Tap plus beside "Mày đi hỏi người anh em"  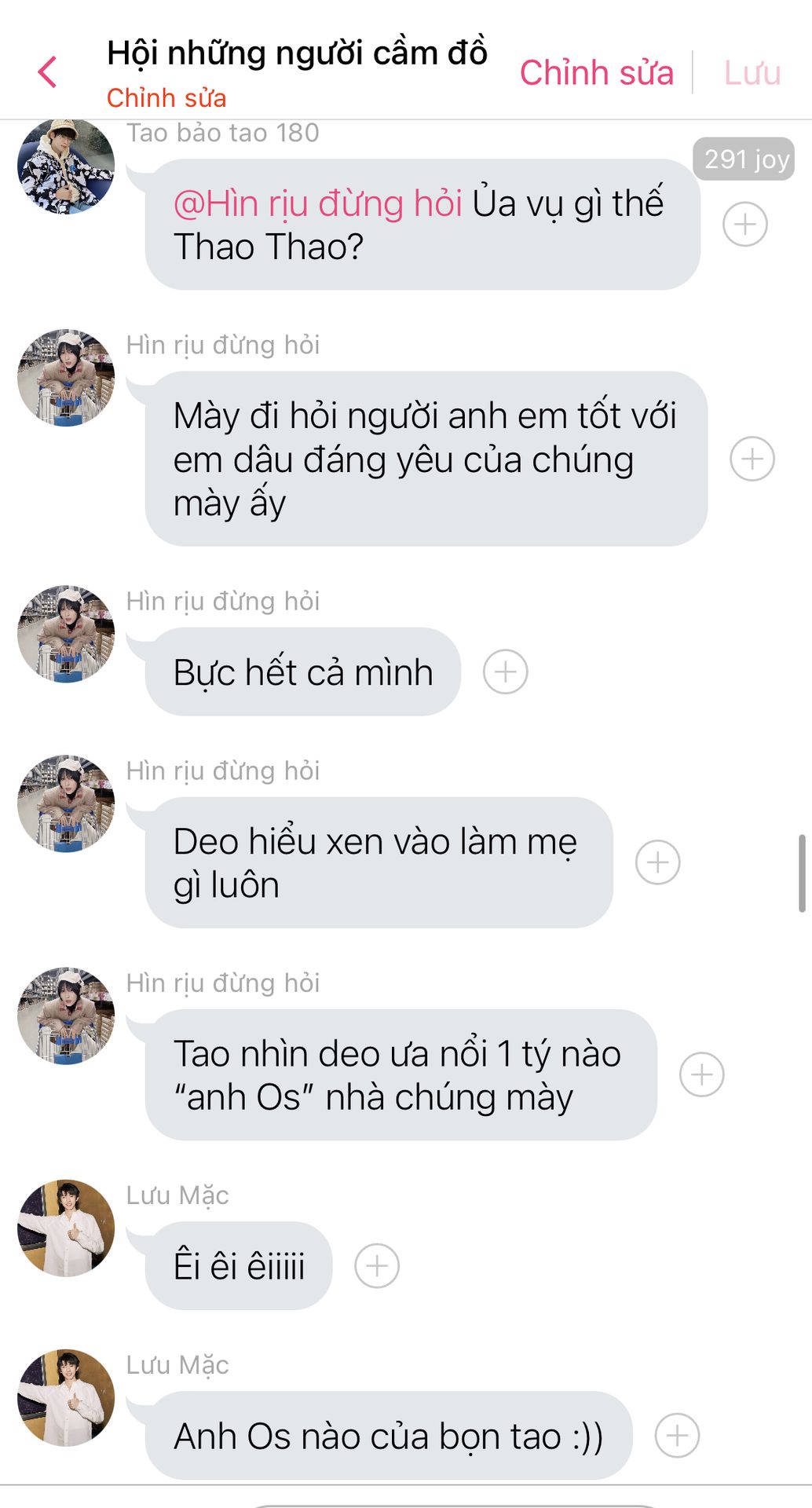point(752,459)
